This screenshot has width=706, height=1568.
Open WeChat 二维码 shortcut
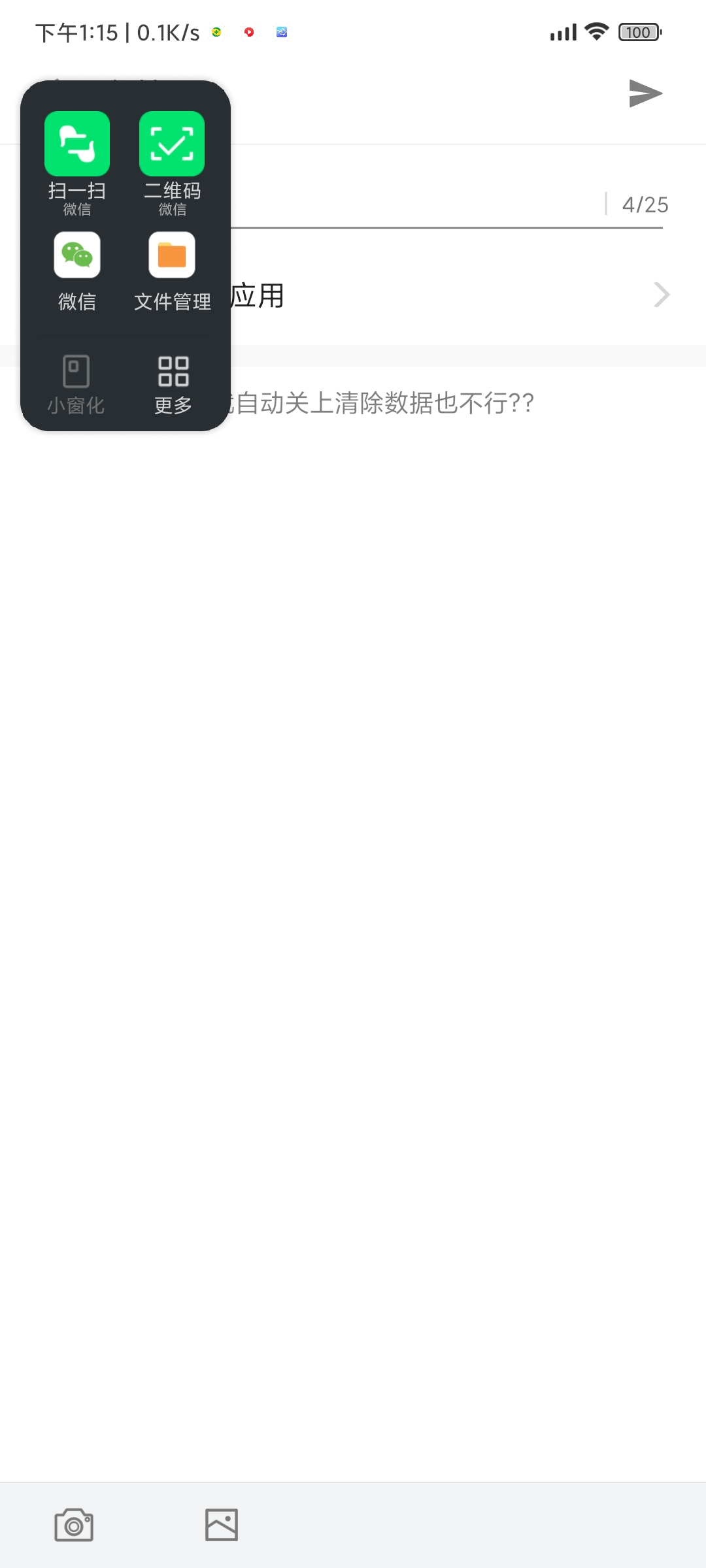coord(172,163)
